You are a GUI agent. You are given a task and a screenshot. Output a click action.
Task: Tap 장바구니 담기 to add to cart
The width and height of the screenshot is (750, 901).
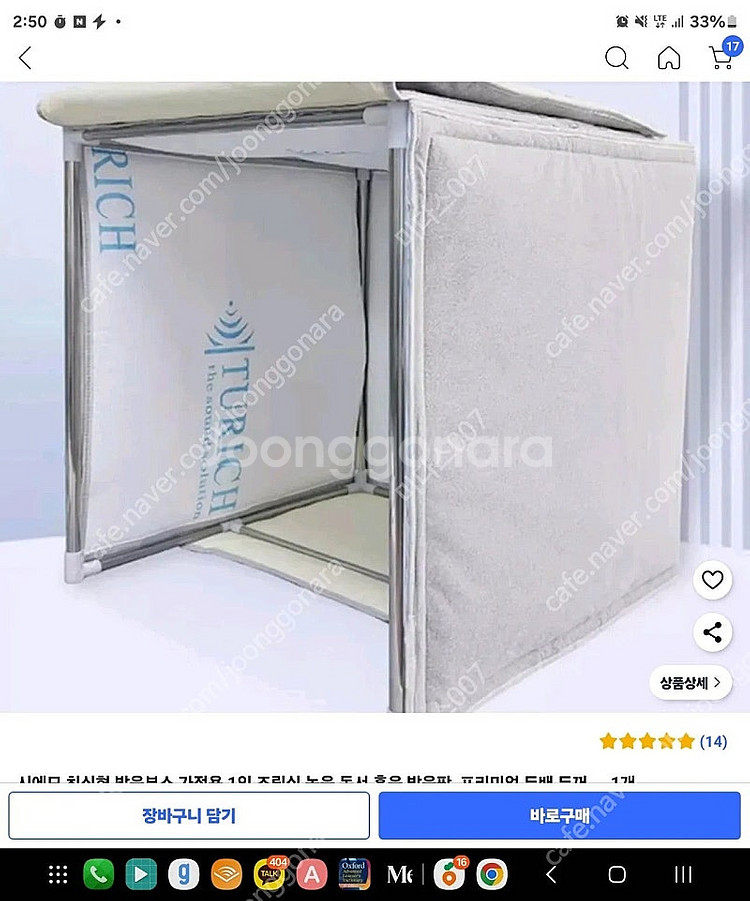click(x=189, y=816)
